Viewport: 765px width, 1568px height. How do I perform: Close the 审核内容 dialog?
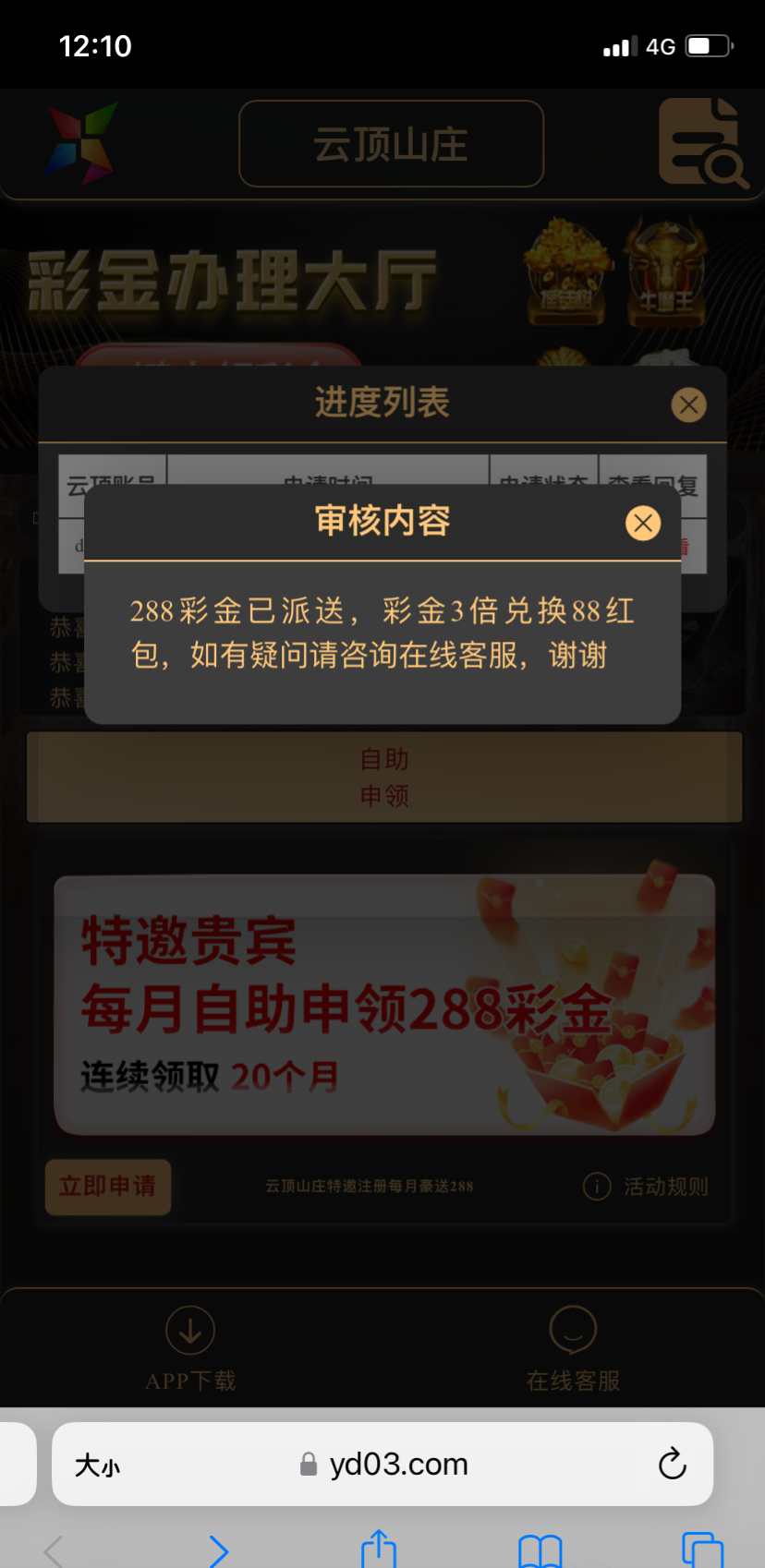click(643, 524)
